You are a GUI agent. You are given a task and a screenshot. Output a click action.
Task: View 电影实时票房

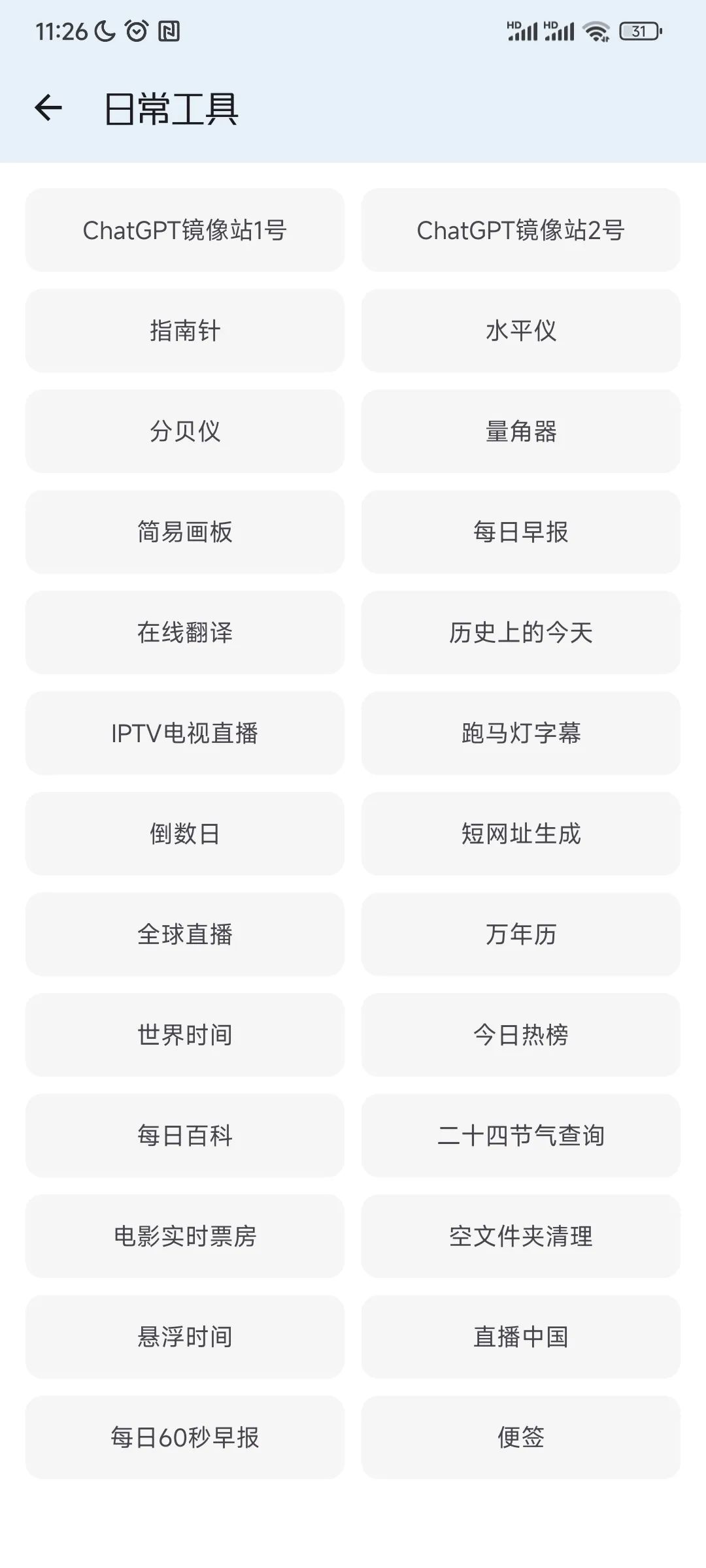coord(184,1236)
